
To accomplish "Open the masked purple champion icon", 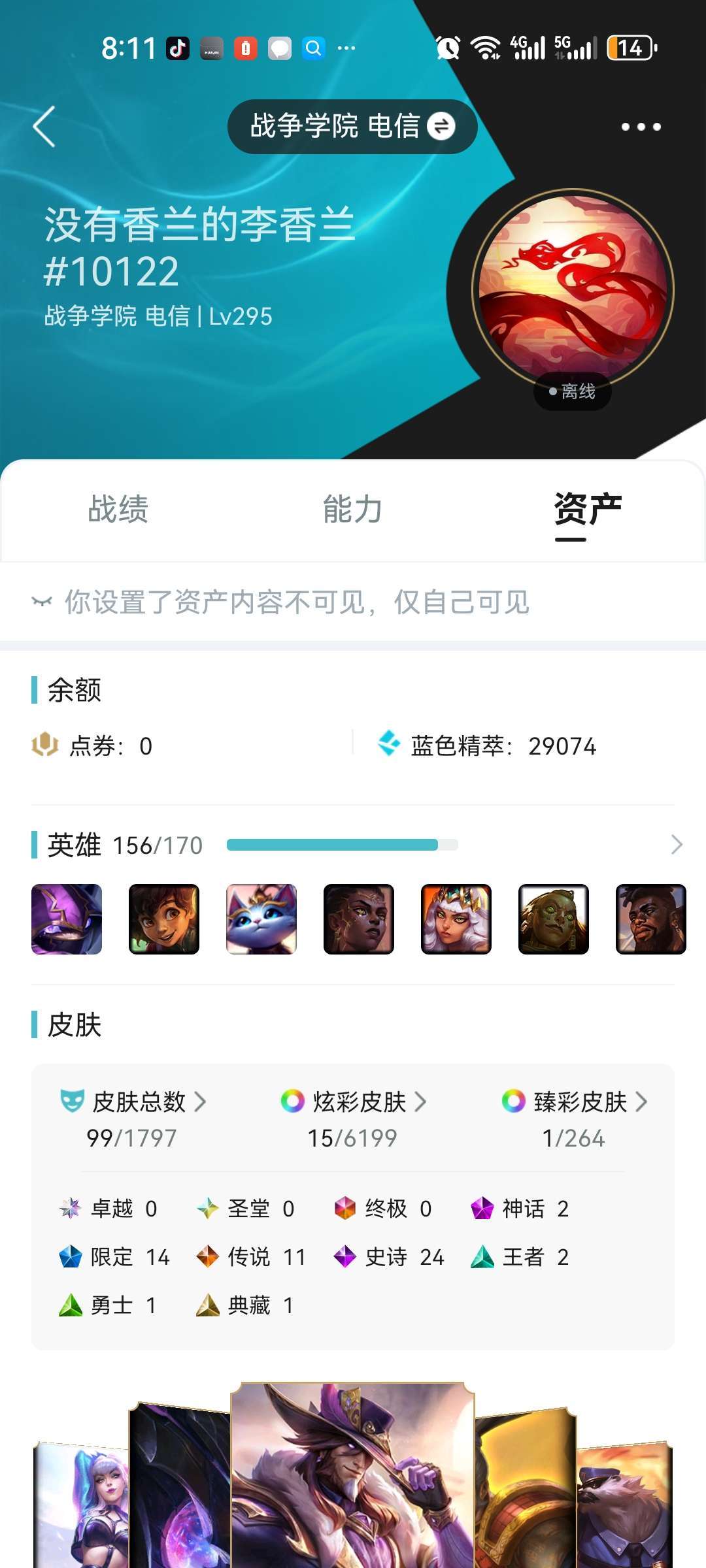I will pyautogui.click(x=67, y=919).
